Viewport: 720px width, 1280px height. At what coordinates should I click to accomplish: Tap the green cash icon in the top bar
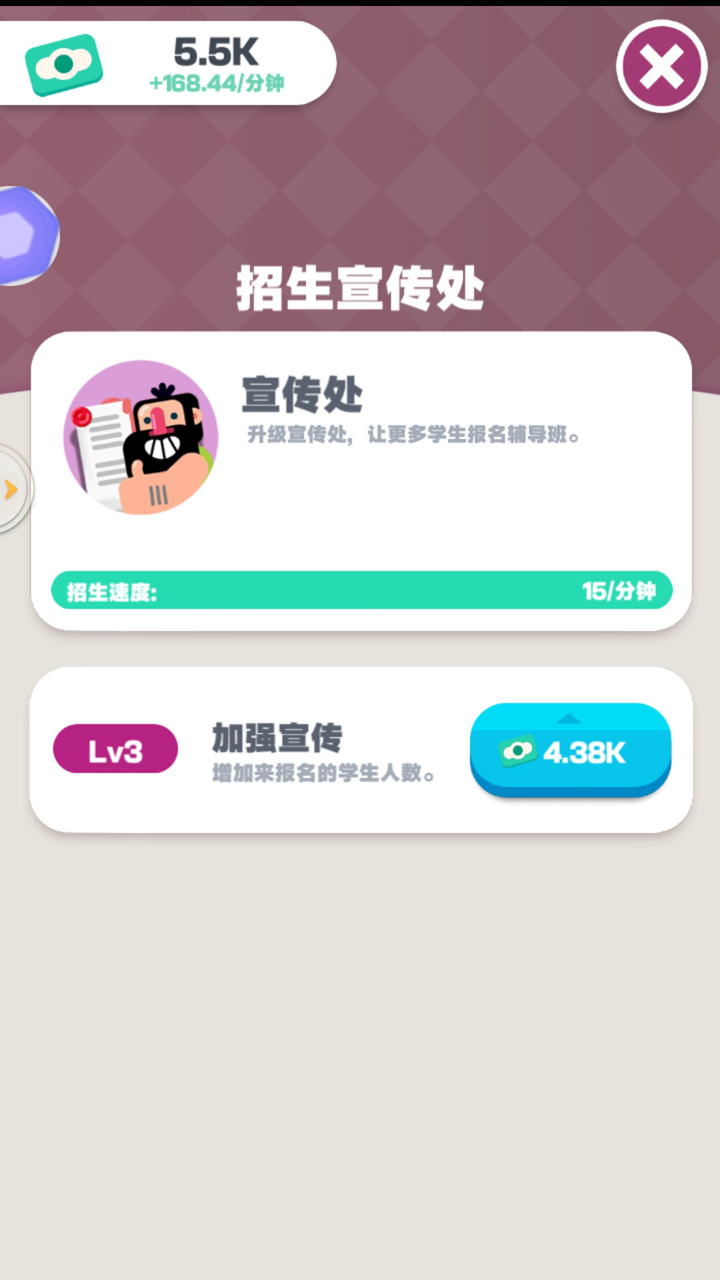pyautogui.click(x=62, y=63)
